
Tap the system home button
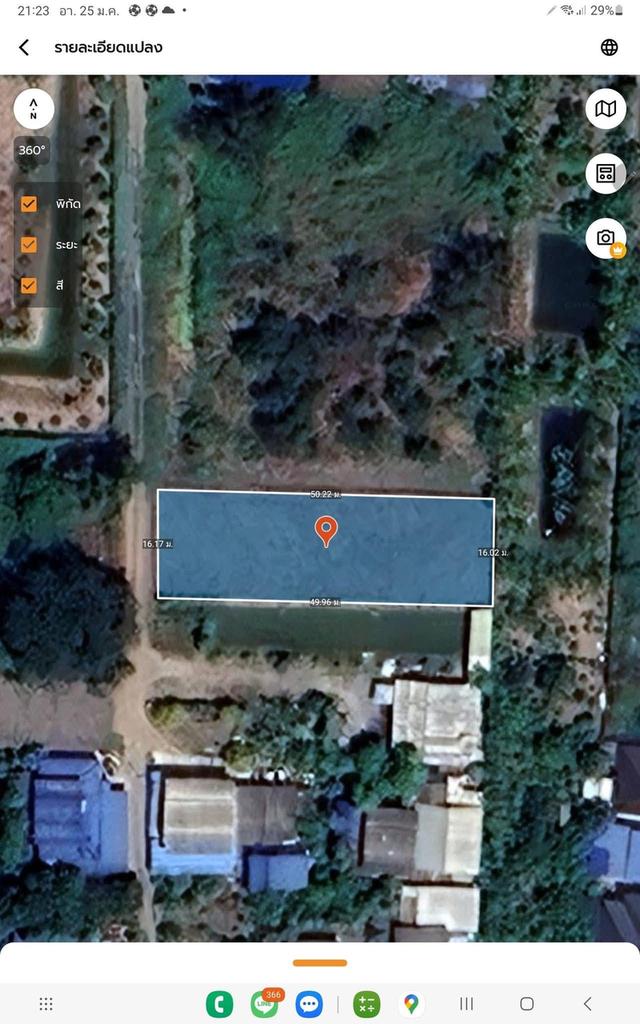526,1004
